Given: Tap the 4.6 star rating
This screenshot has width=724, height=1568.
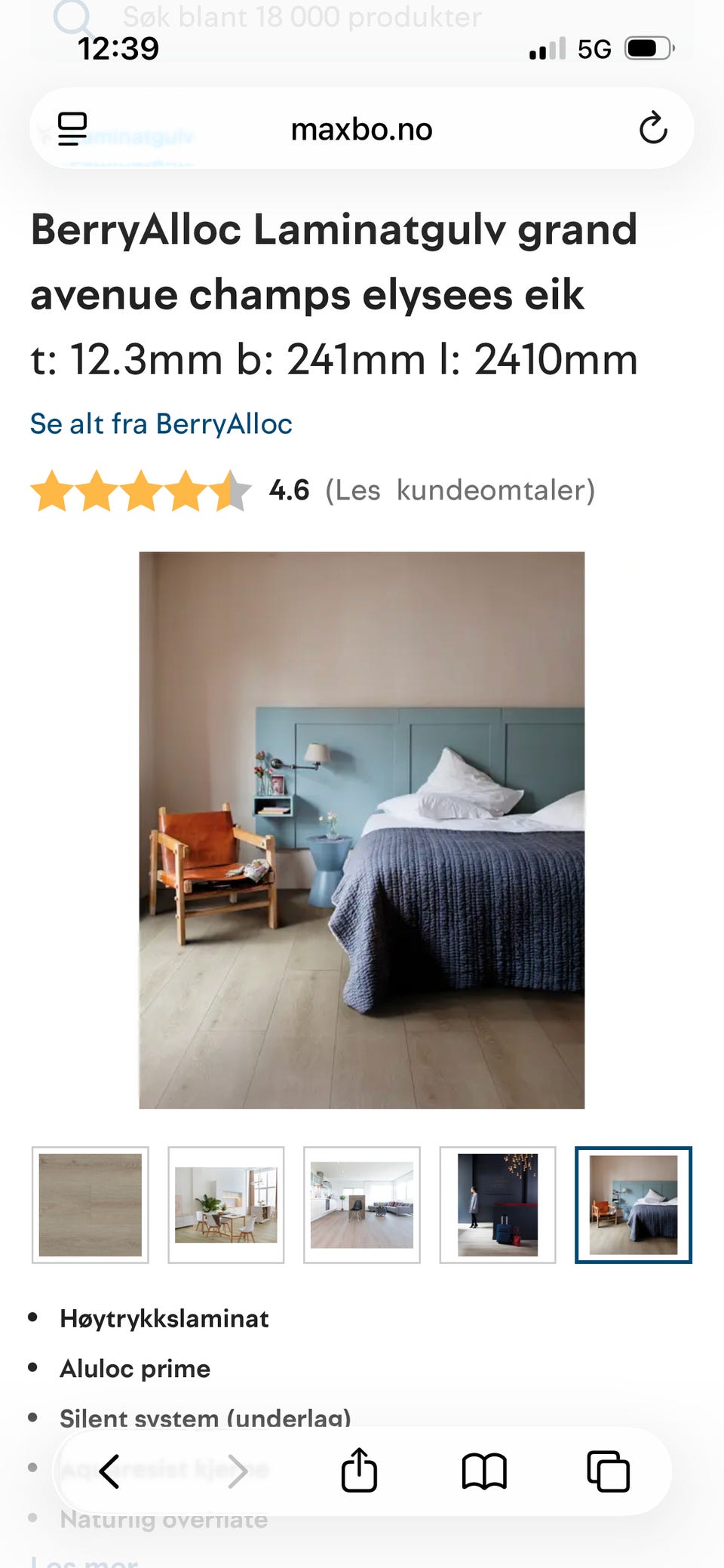Looking at the screenshot, I should point(288,491).
